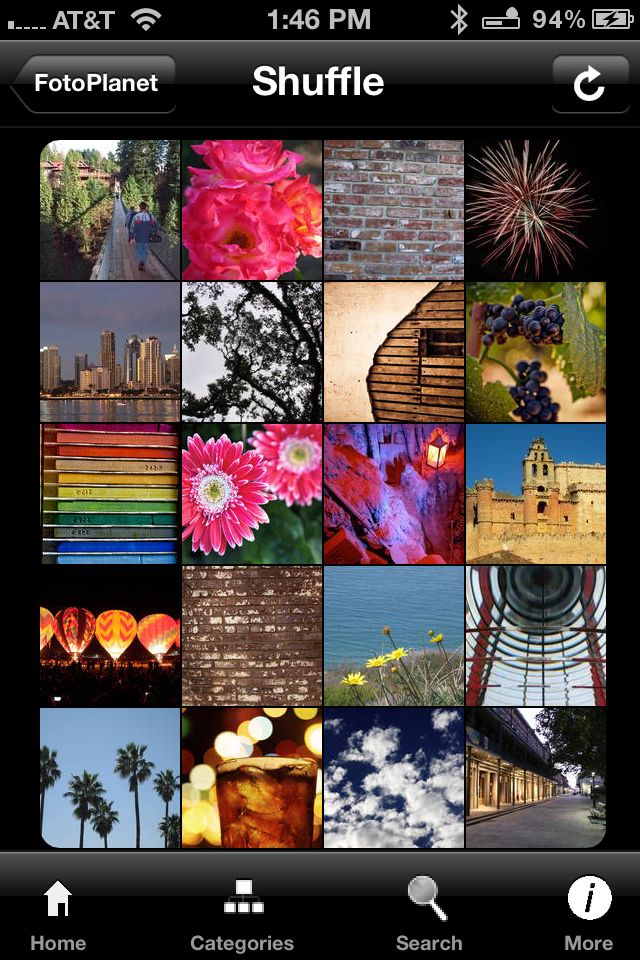
Task: View the palm trees silhouette photo
Action: [110, 778]
